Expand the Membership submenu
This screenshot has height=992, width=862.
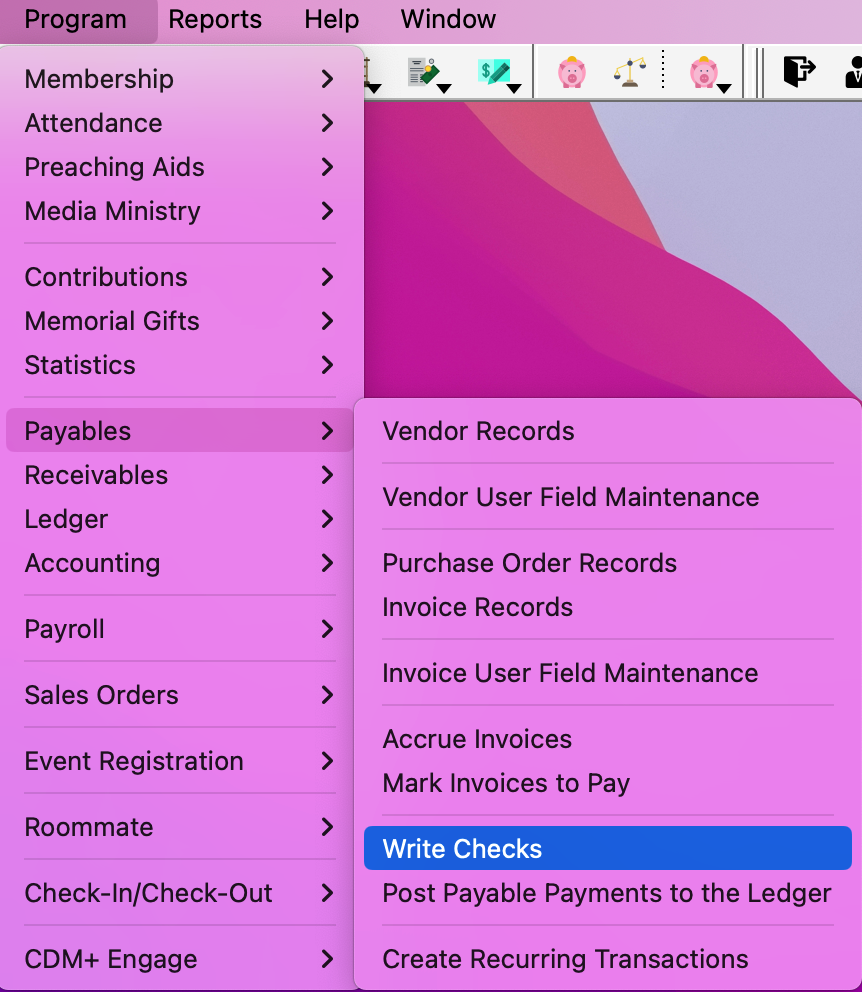click(98, 79)
